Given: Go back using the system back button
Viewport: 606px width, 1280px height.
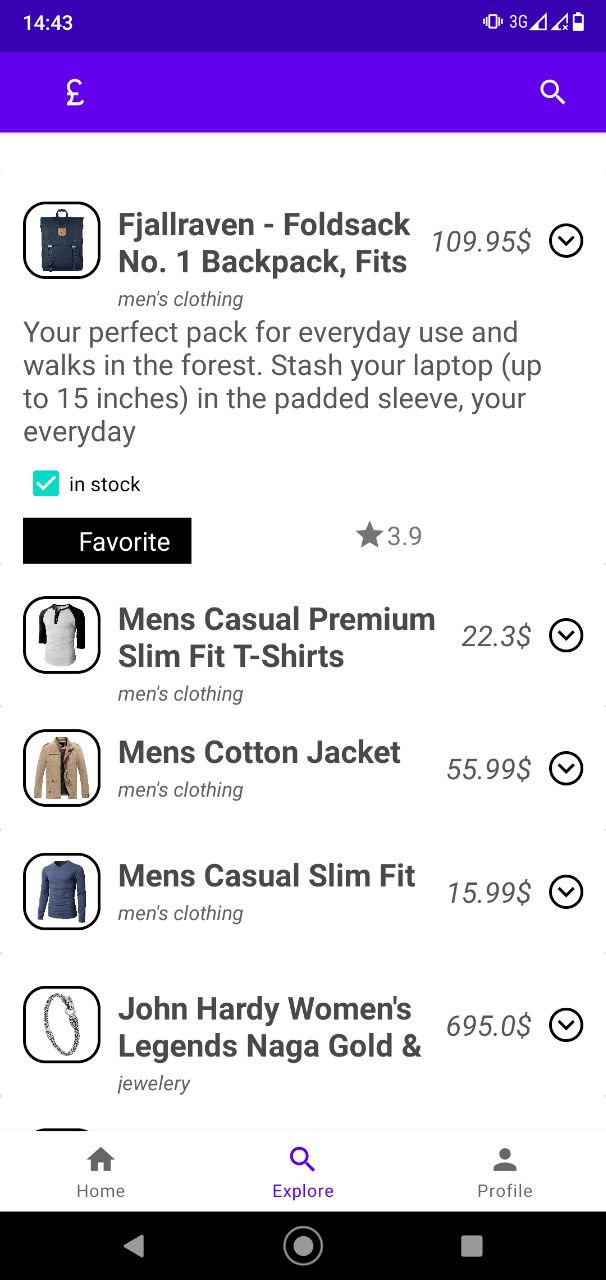Looking at the screenshot, I should tap(134, 1245).
